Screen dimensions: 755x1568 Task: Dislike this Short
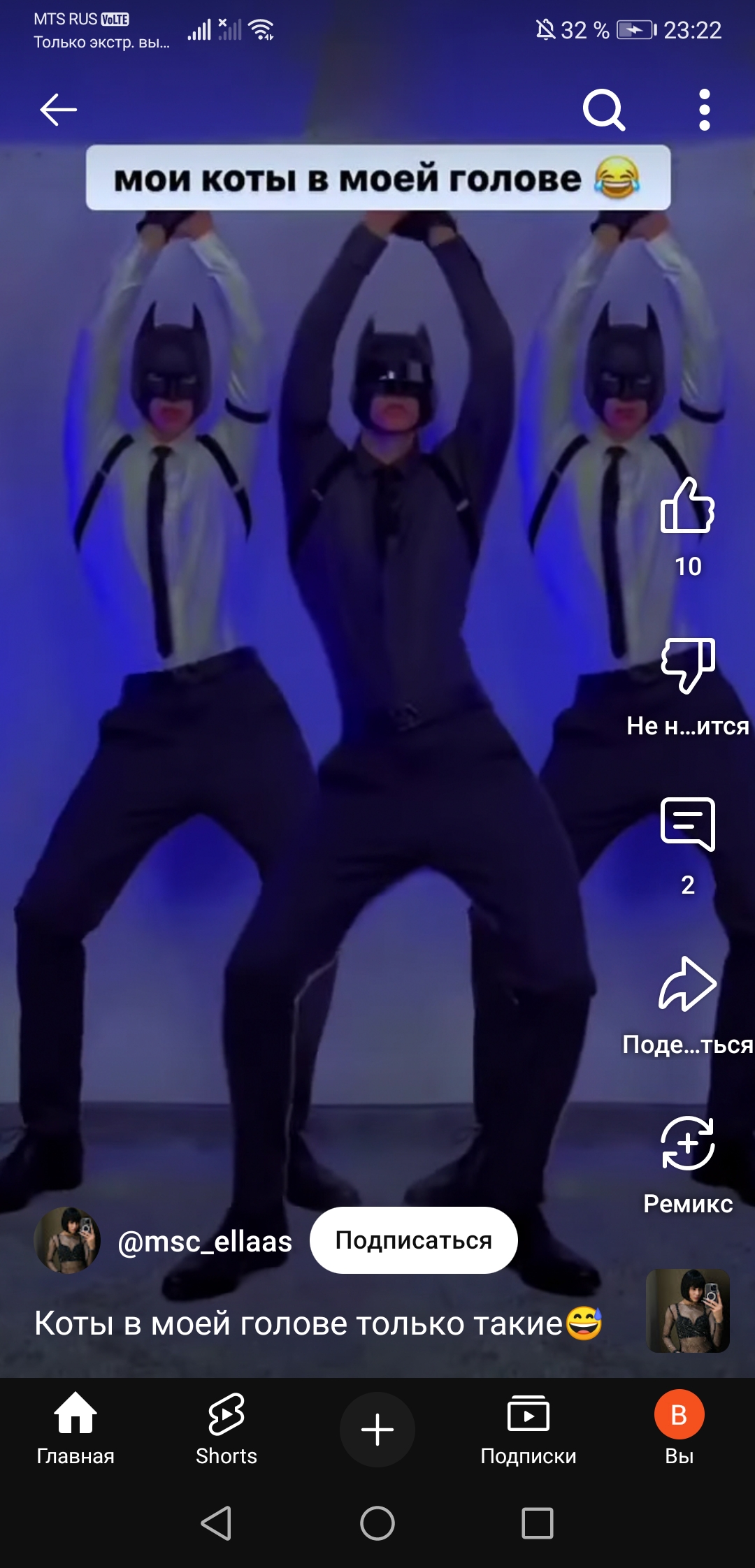point(688,665)
